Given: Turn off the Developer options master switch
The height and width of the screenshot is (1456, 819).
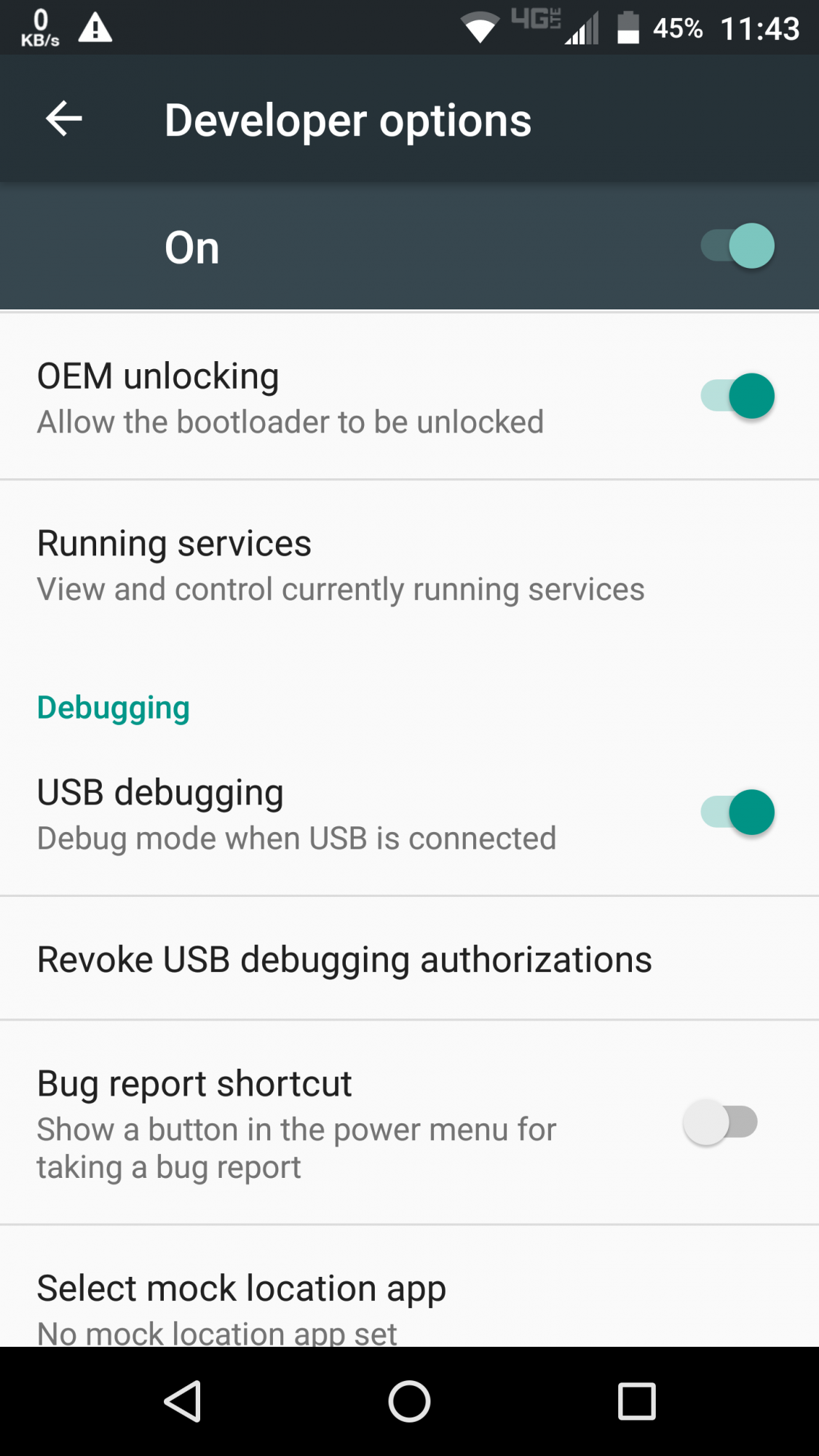Looking at the screenshot, I should (x=737, y=246).
